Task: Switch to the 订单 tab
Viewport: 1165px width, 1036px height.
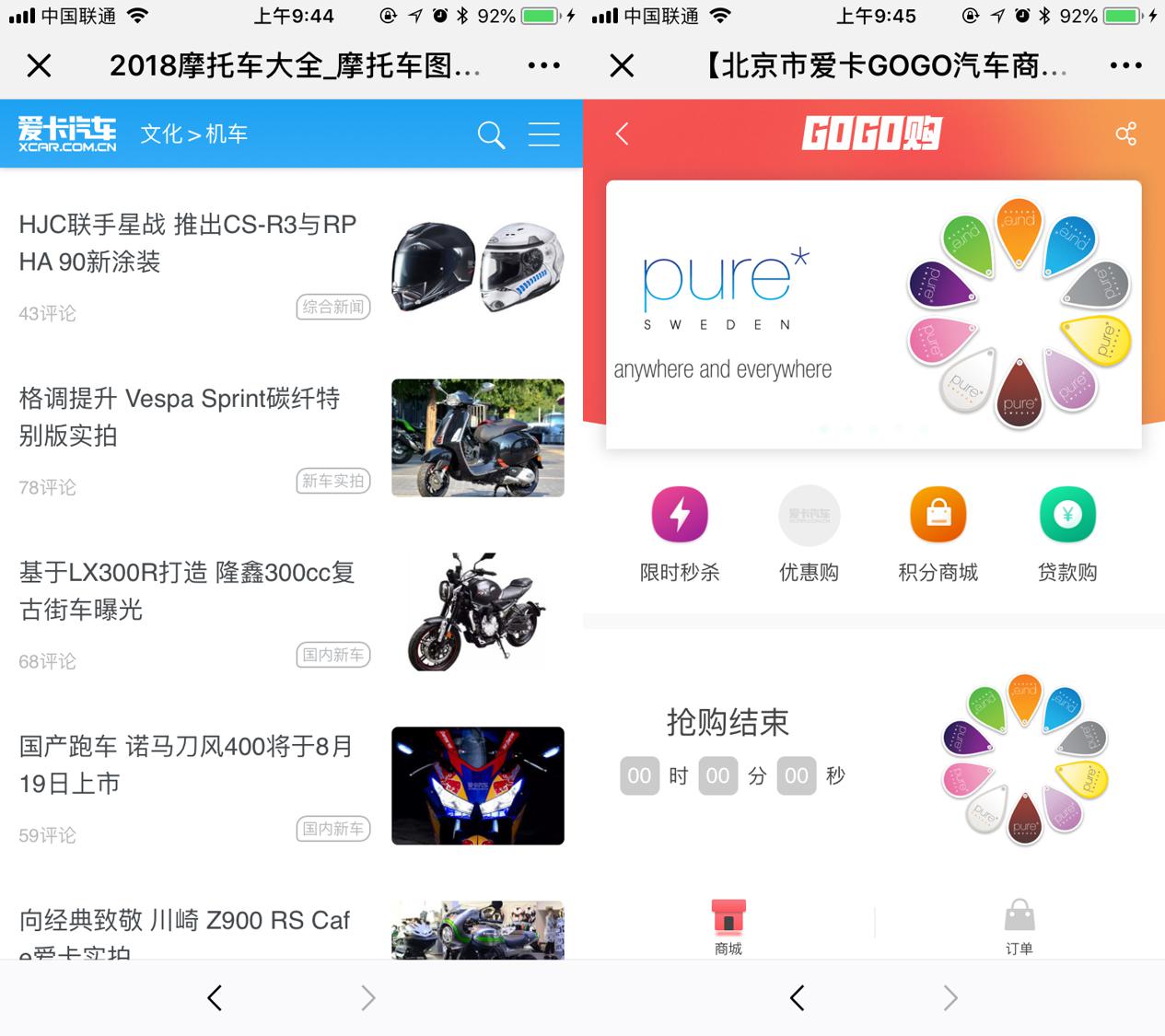Action: pyautogui.click(x=1019, y=926)
